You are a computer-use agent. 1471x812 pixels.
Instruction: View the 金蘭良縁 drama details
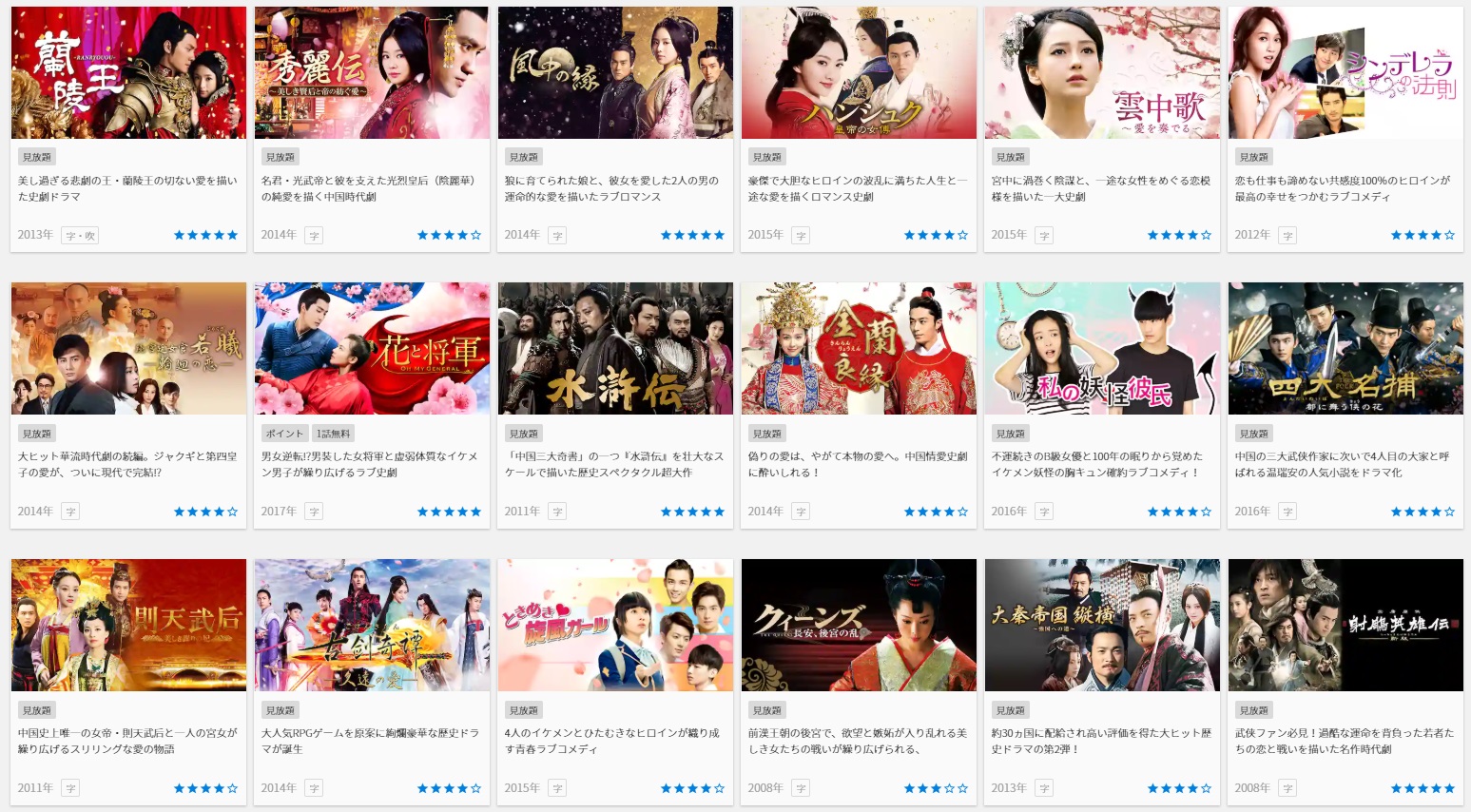859,349
